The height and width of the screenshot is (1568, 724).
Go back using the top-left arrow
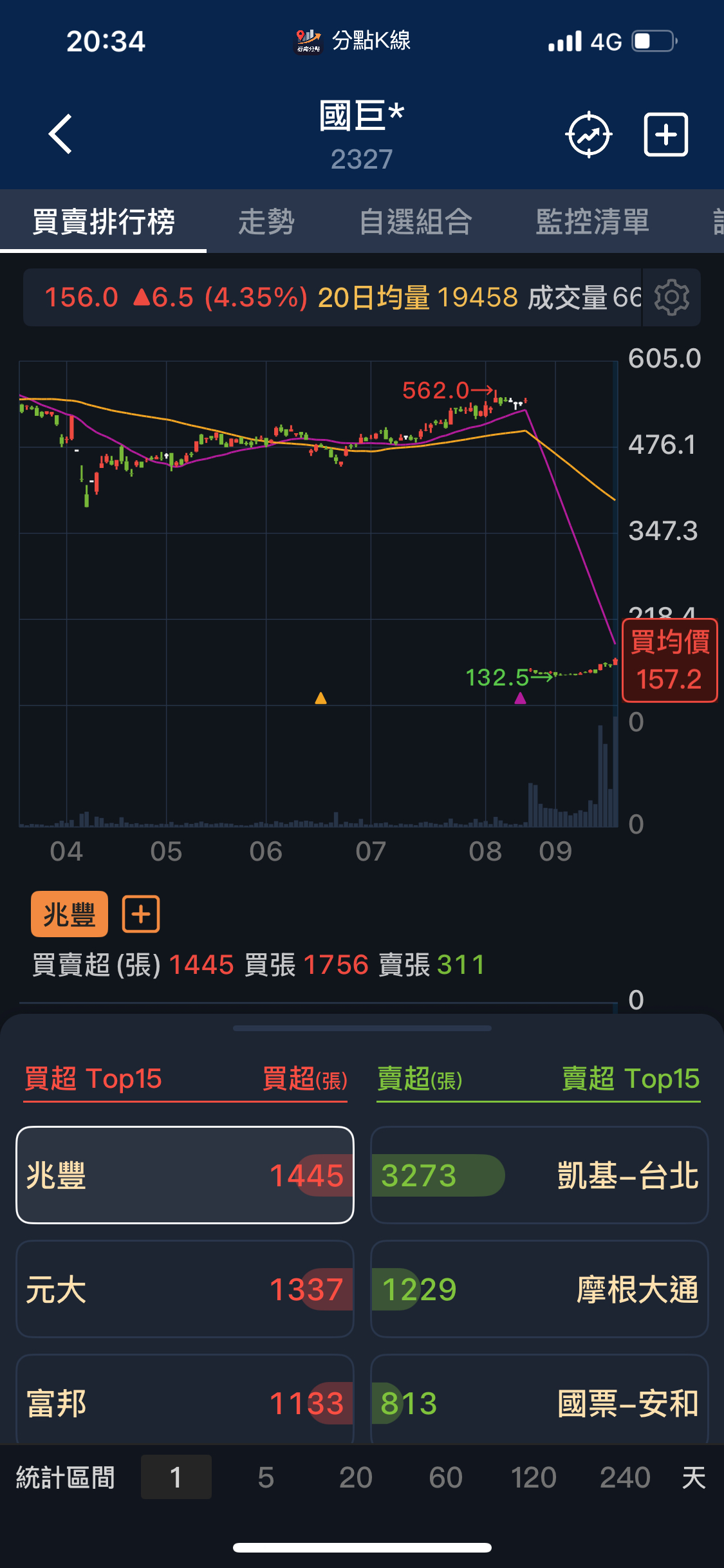click(60, 134)
